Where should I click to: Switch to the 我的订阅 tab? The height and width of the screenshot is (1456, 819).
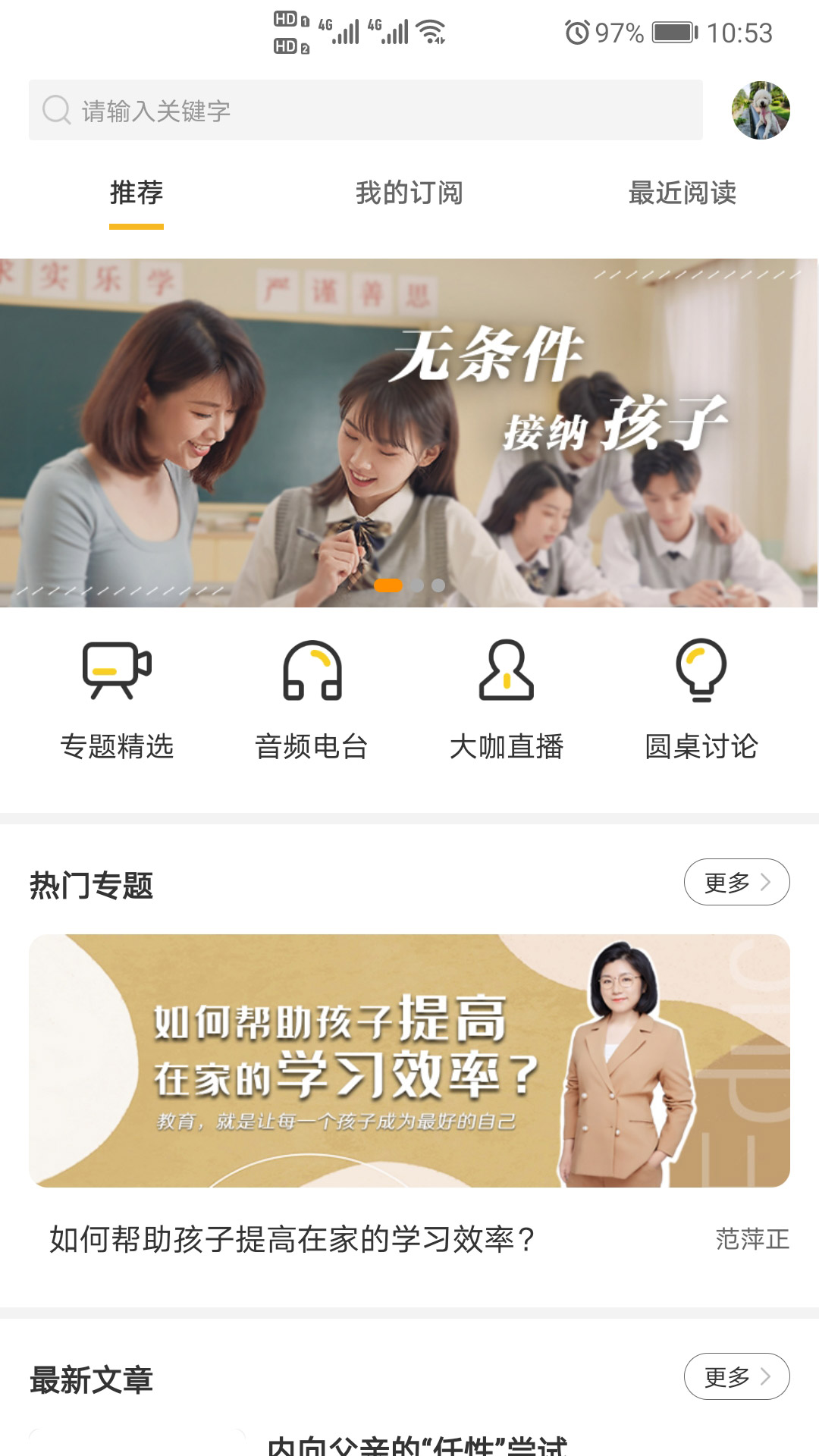click(409, 193)
